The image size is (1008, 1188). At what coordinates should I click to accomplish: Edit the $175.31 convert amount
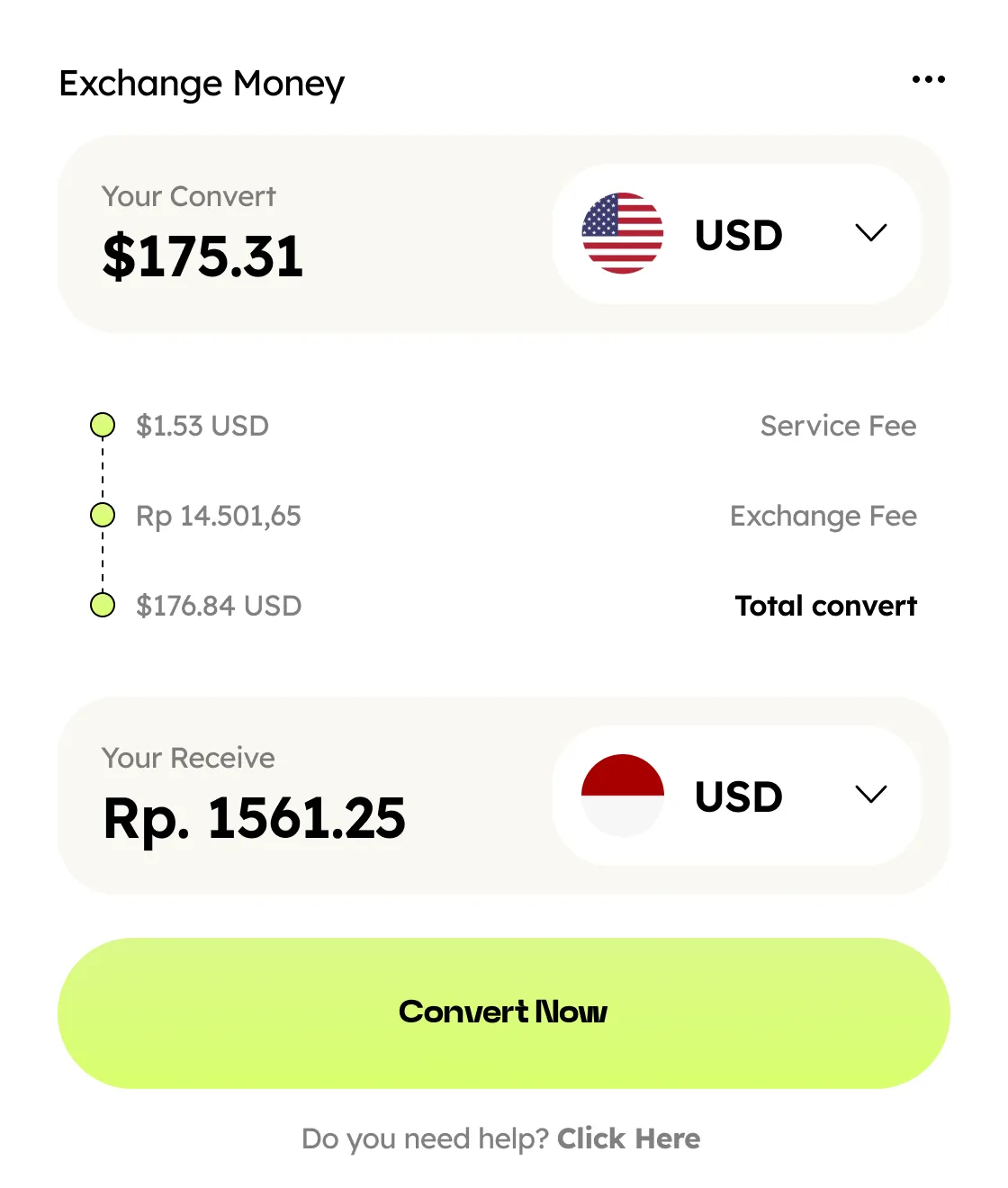tap(203, 257)
